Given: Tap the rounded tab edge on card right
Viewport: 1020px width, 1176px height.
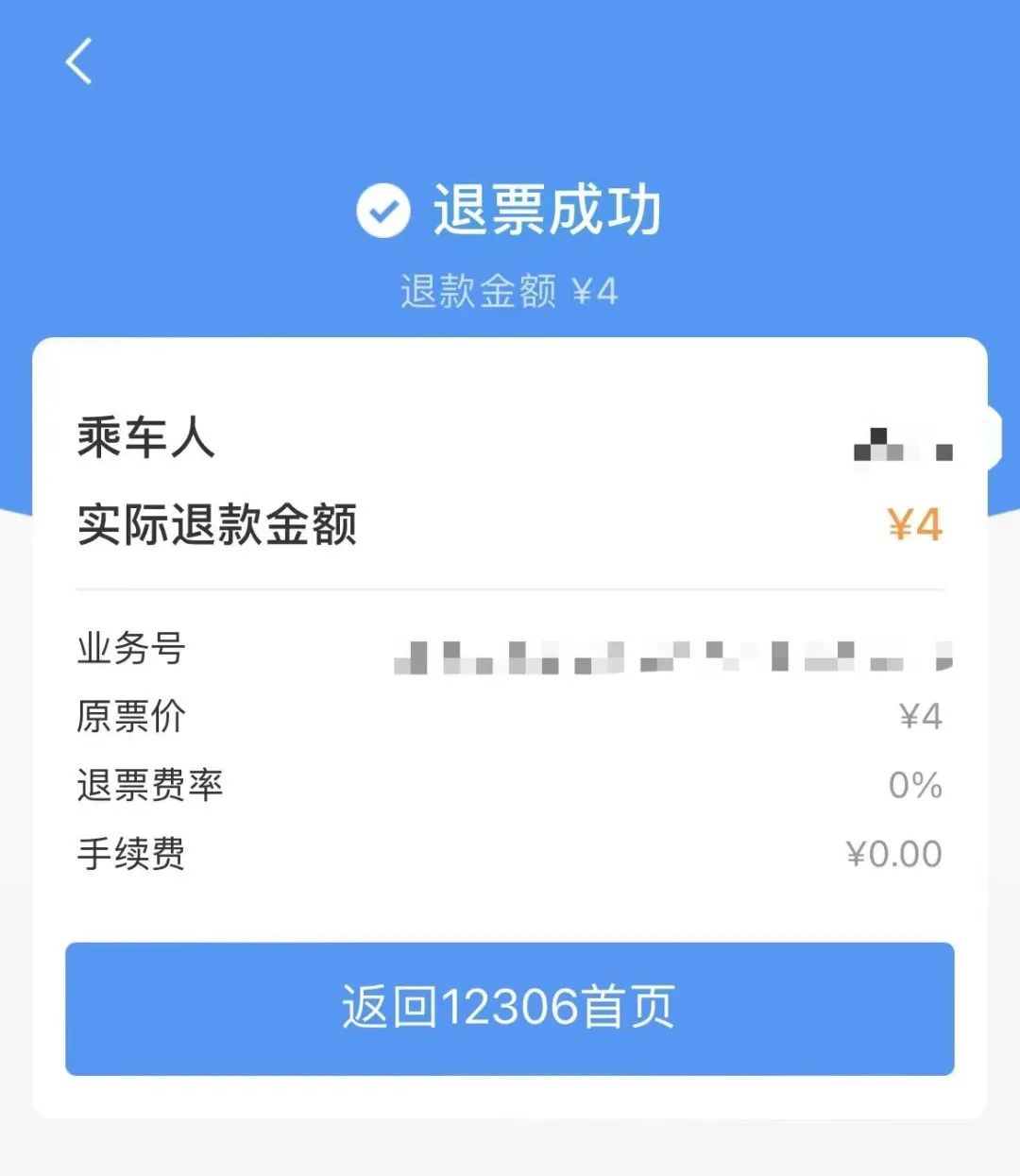Looking at the screenshot, I should 994,441.
